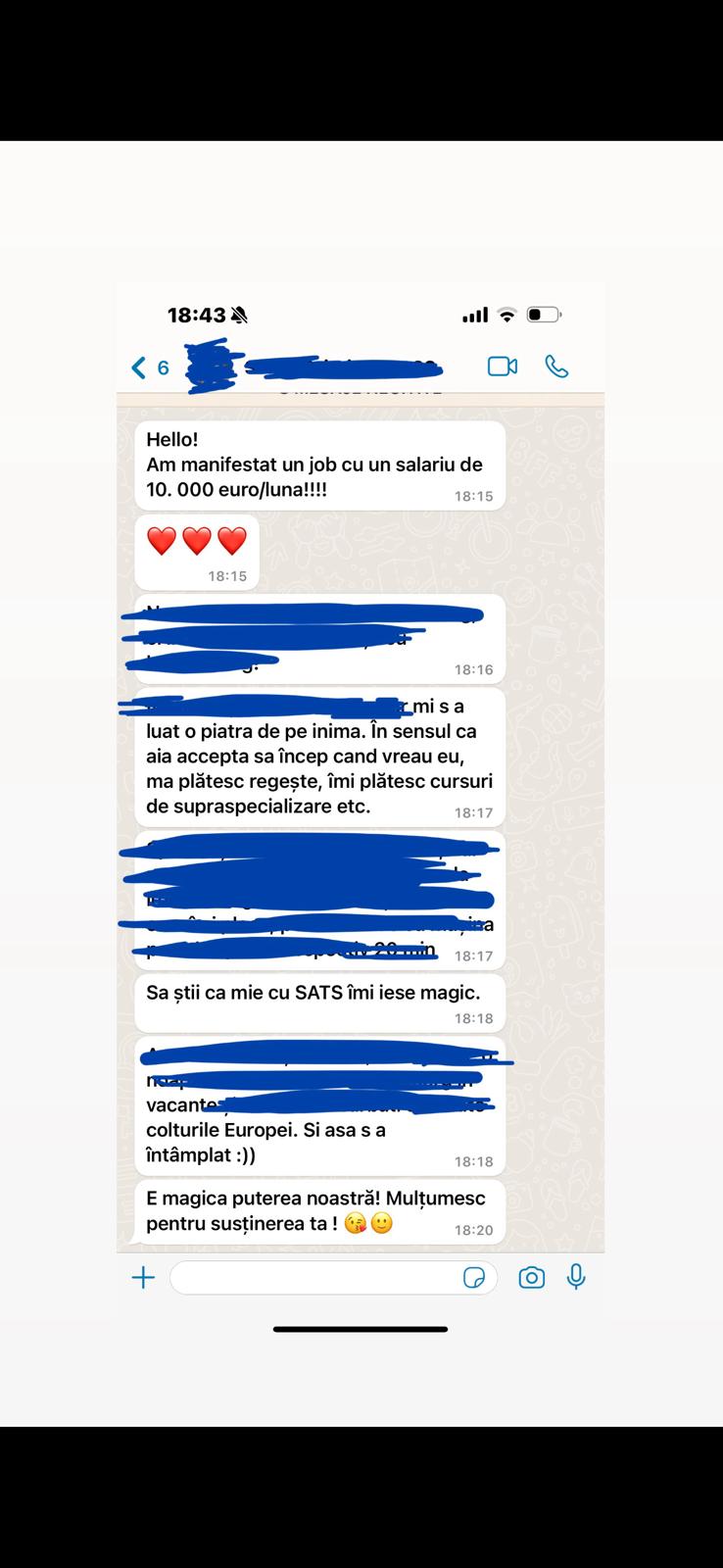Focus the message text field
Image resolution: width=723 pixels, height=1568 pixels.
(313, 1278)
